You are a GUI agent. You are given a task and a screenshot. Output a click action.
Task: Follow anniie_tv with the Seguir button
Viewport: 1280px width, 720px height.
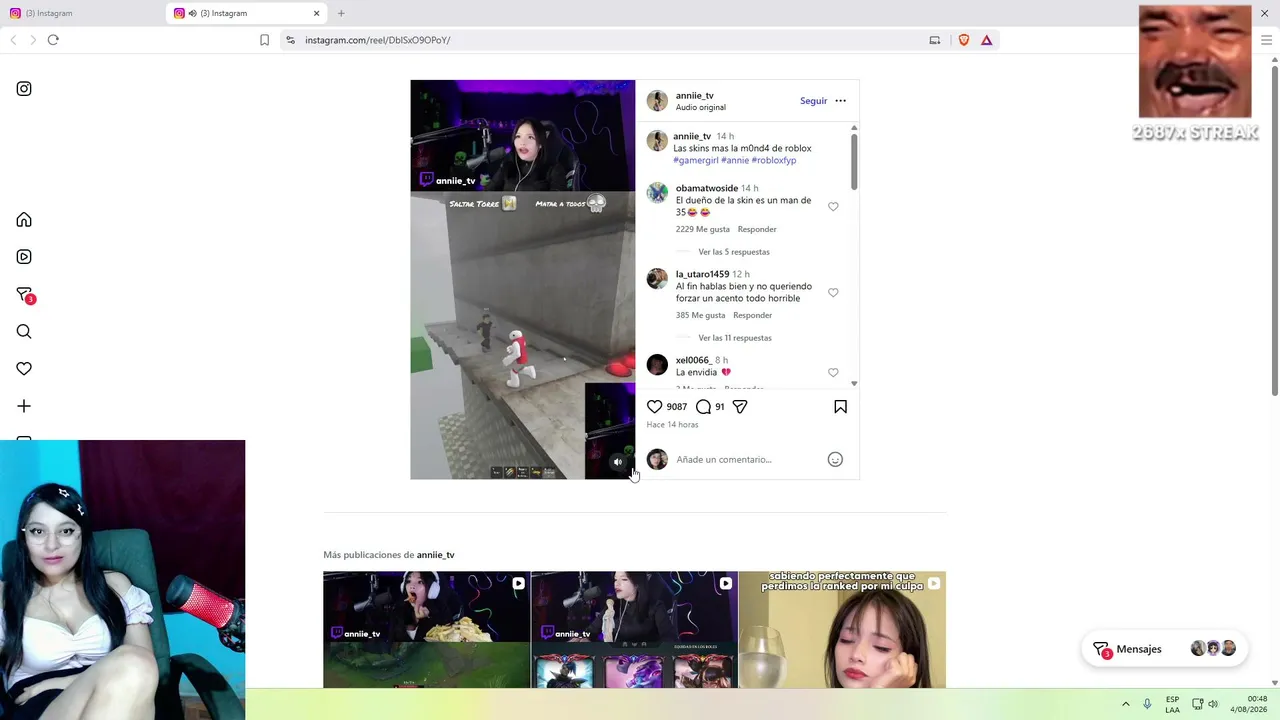tap(813, 101)
